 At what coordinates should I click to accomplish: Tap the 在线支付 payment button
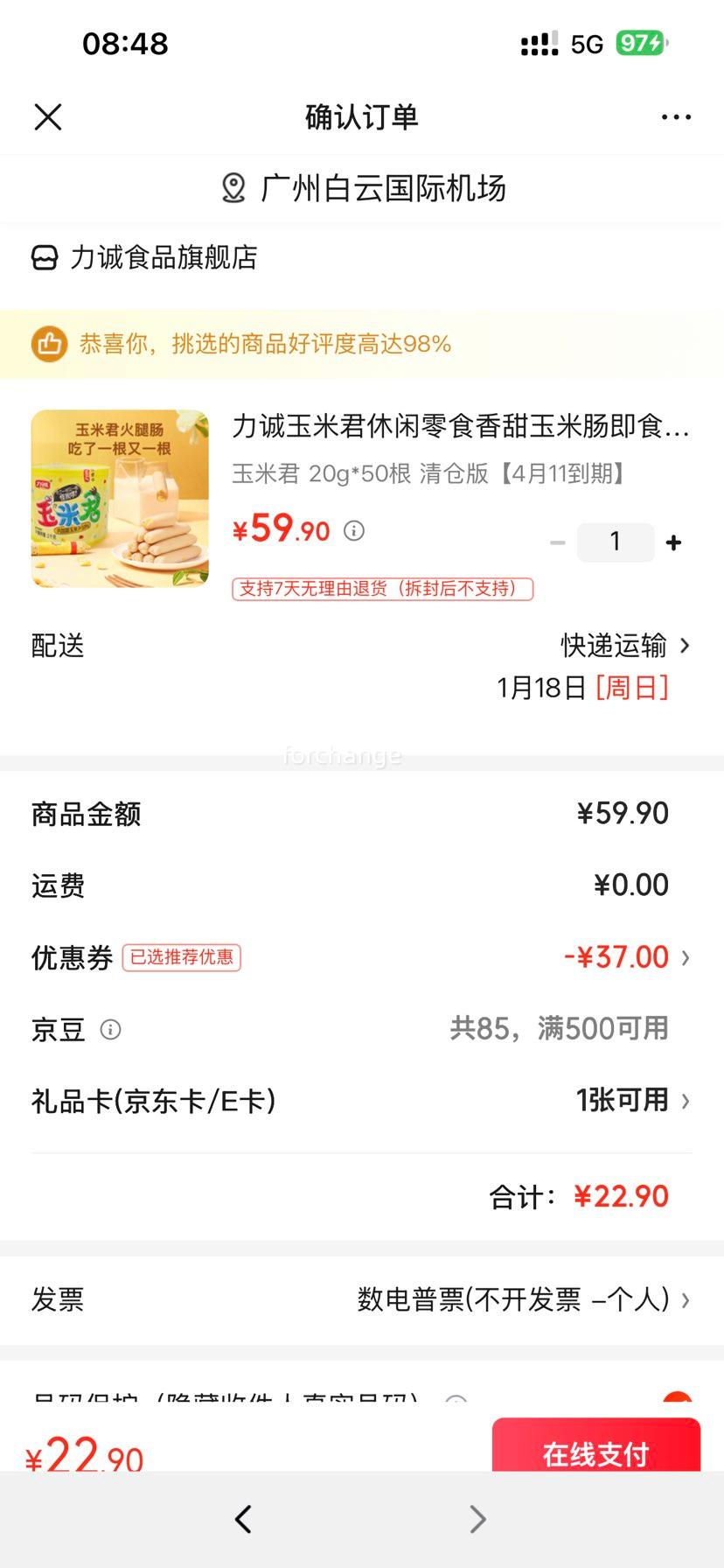pyautogui.click(x=595, y=1454)
